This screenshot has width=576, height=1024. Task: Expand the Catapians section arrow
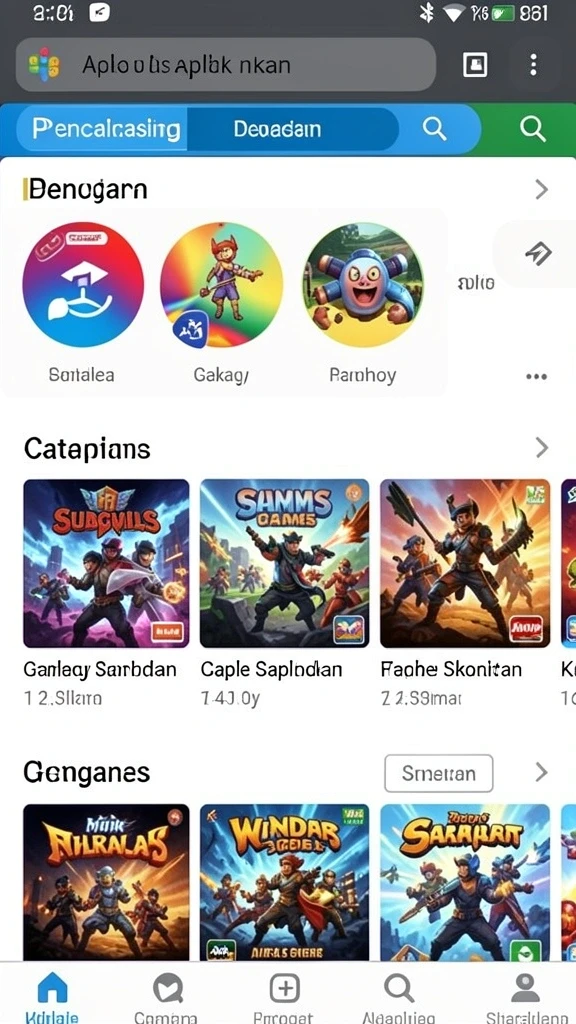coord(541,448)
